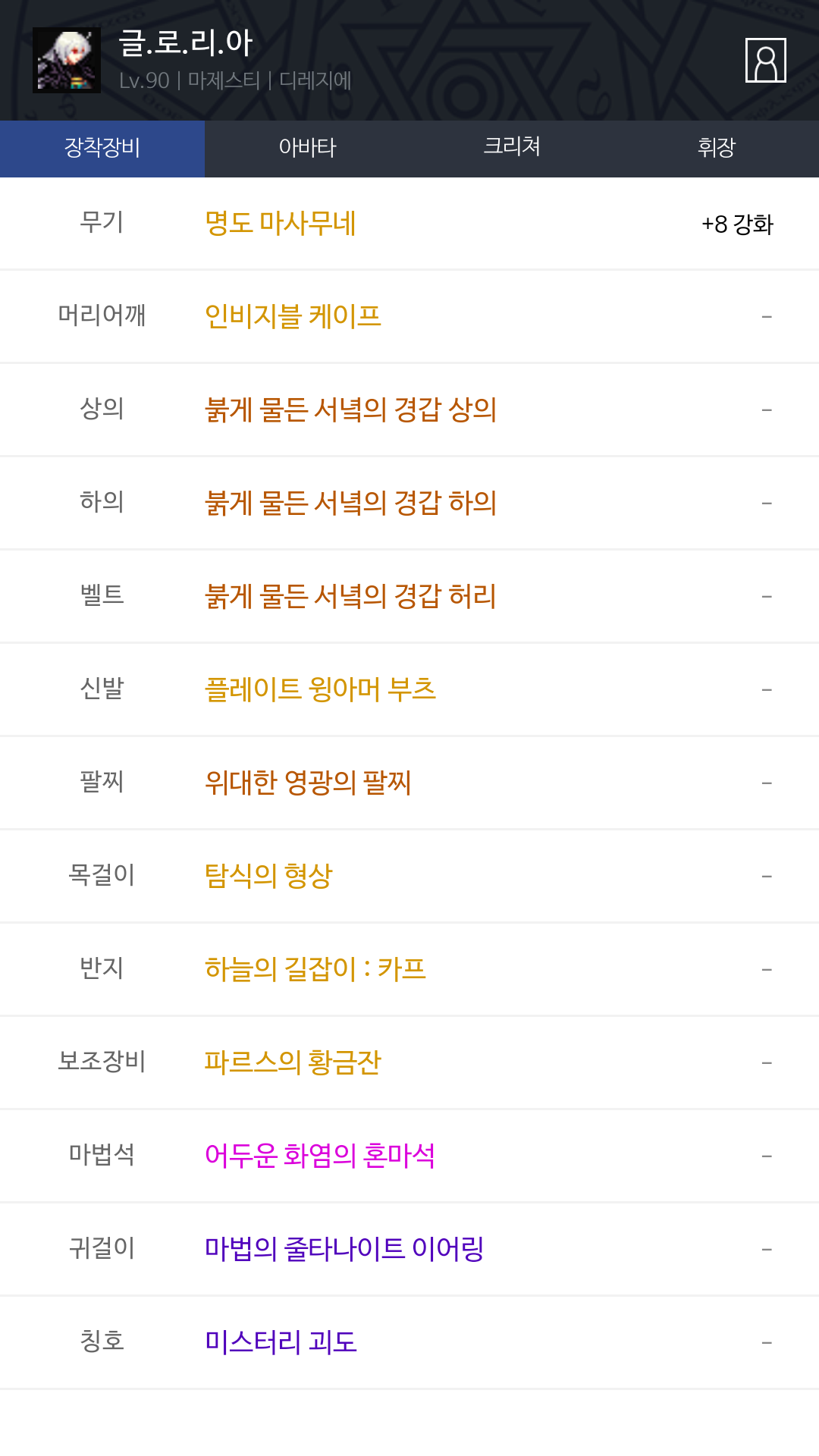Screen dimensions: 819x1456
Task: Open weapon item 명도 마사무네
Action: click(x=281, y=224)
